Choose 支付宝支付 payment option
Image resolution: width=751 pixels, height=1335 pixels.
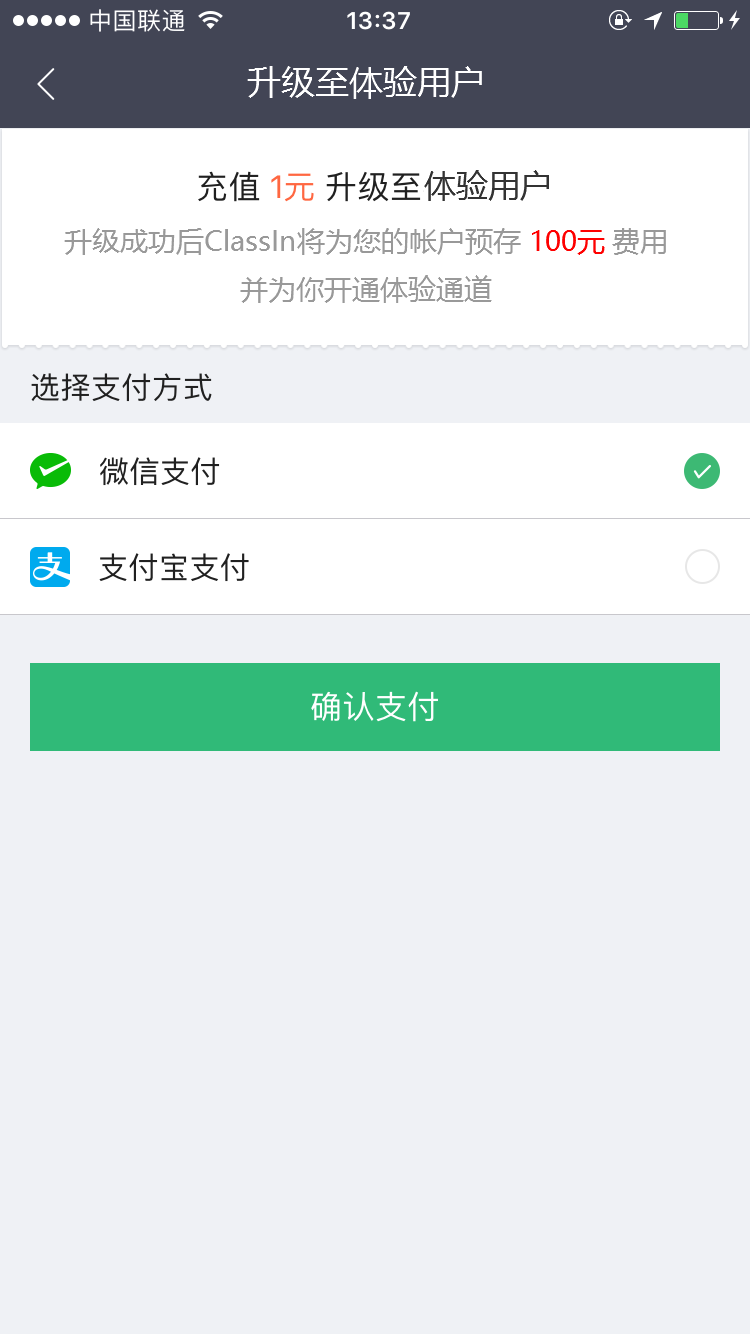tap(374, 567)
